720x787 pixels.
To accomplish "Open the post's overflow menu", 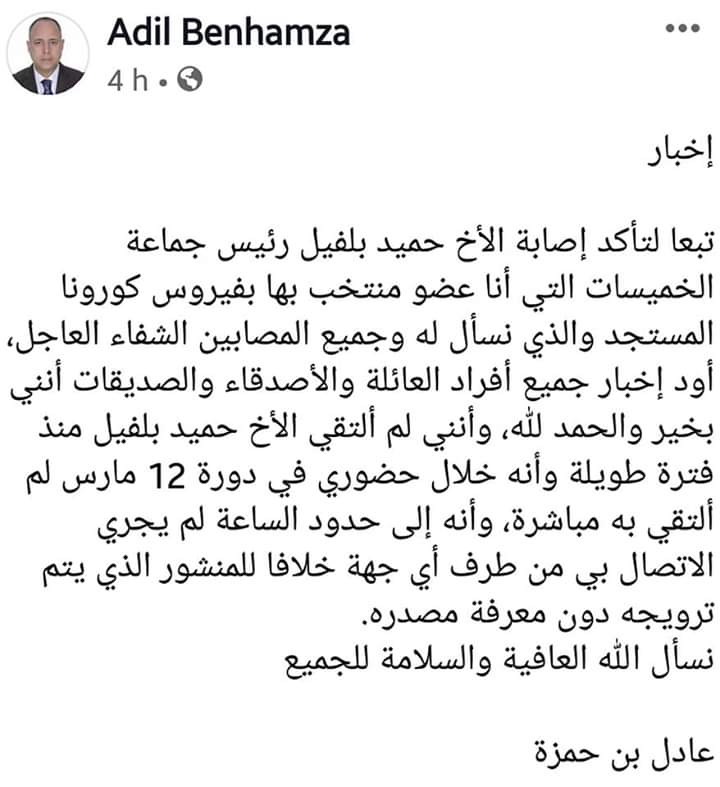I will [x=682, y=29].
